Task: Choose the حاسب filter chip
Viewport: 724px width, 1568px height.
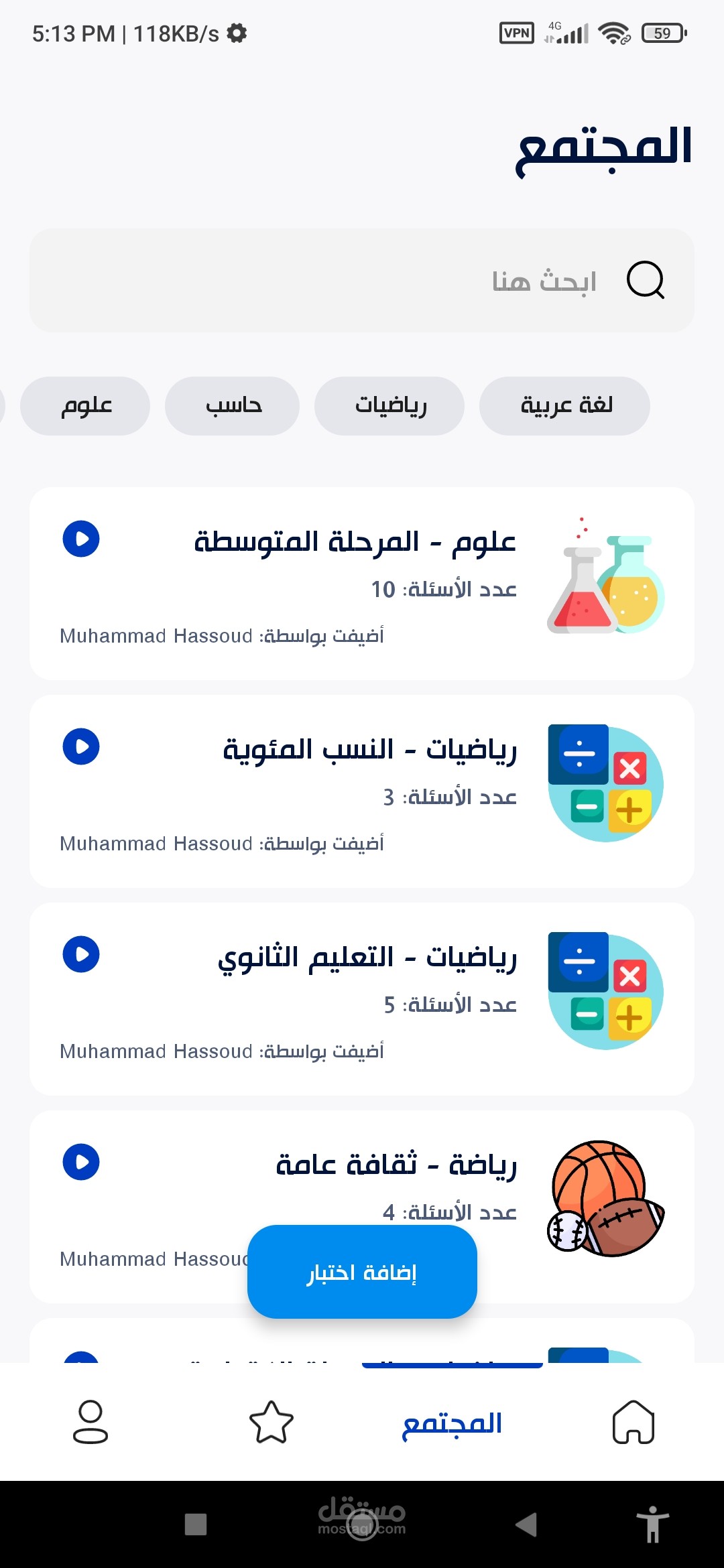Action: click(x=232, y=406)
